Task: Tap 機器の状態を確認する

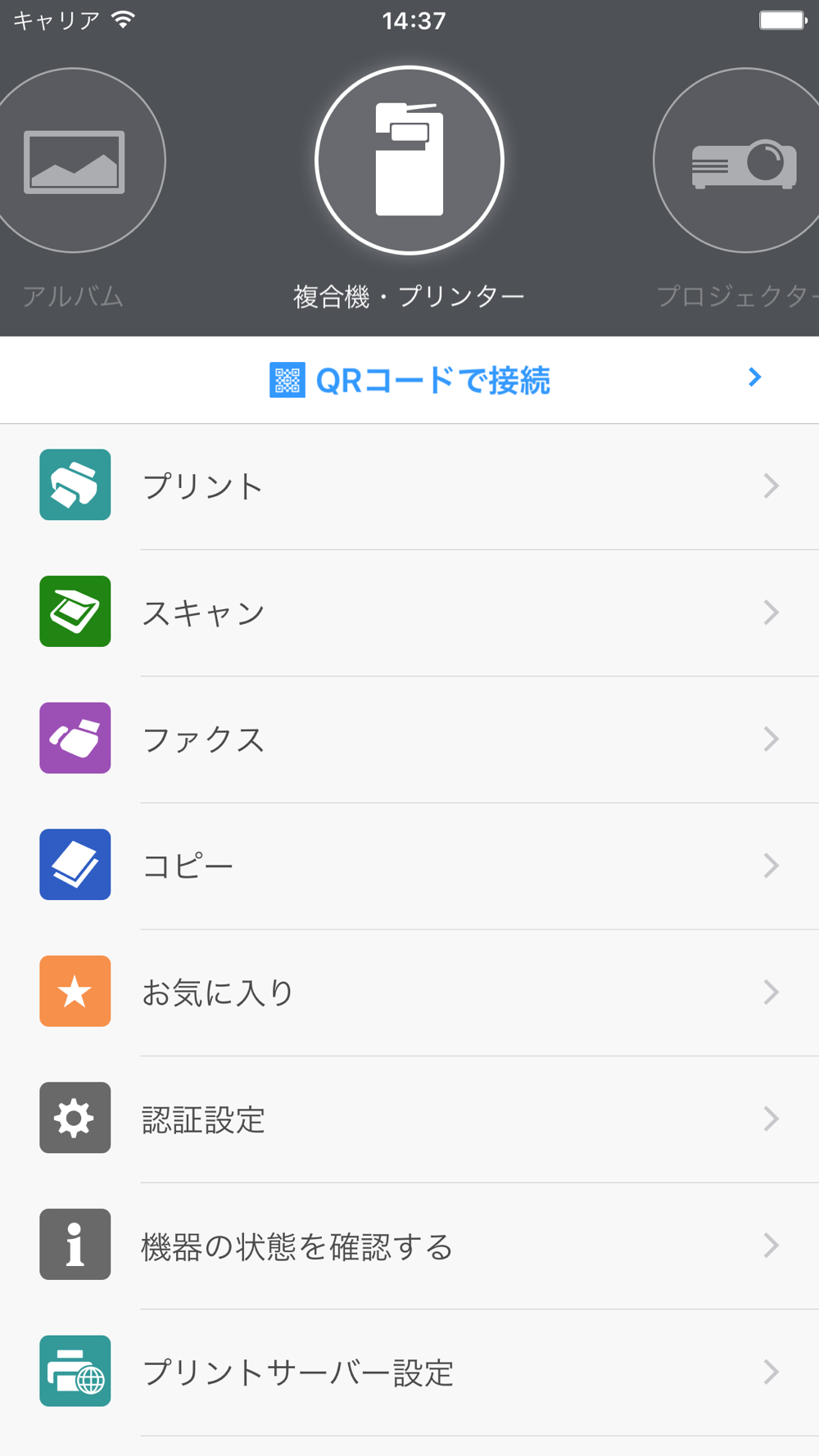Action: click(409, 1246)
